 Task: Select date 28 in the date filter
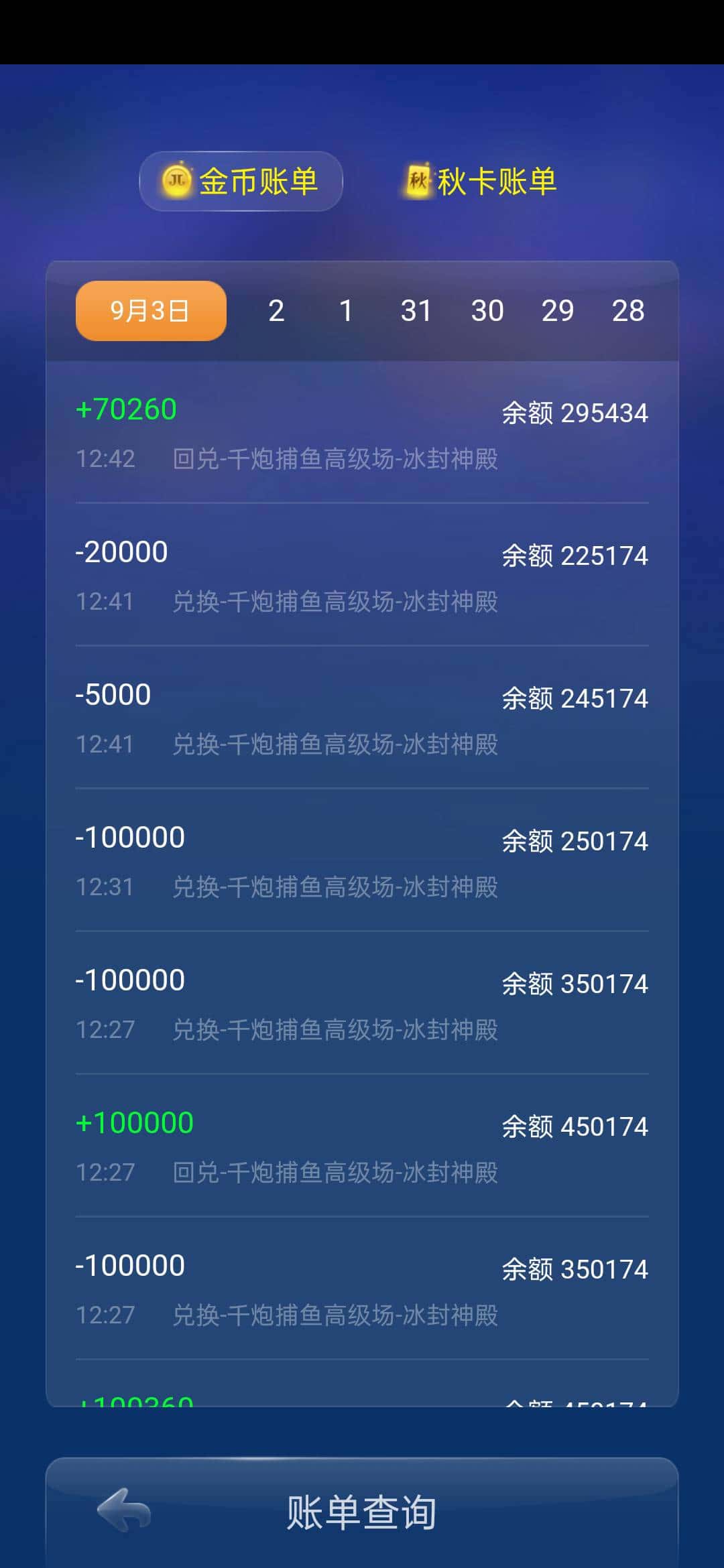627,310
